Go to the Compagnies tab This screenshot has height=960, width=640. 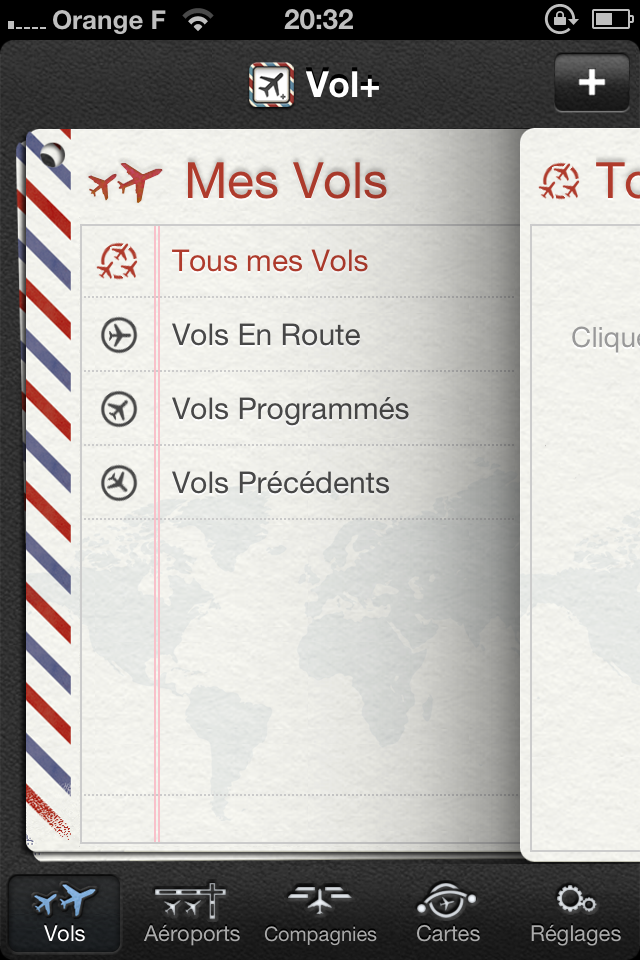click(x=320, y=913)
